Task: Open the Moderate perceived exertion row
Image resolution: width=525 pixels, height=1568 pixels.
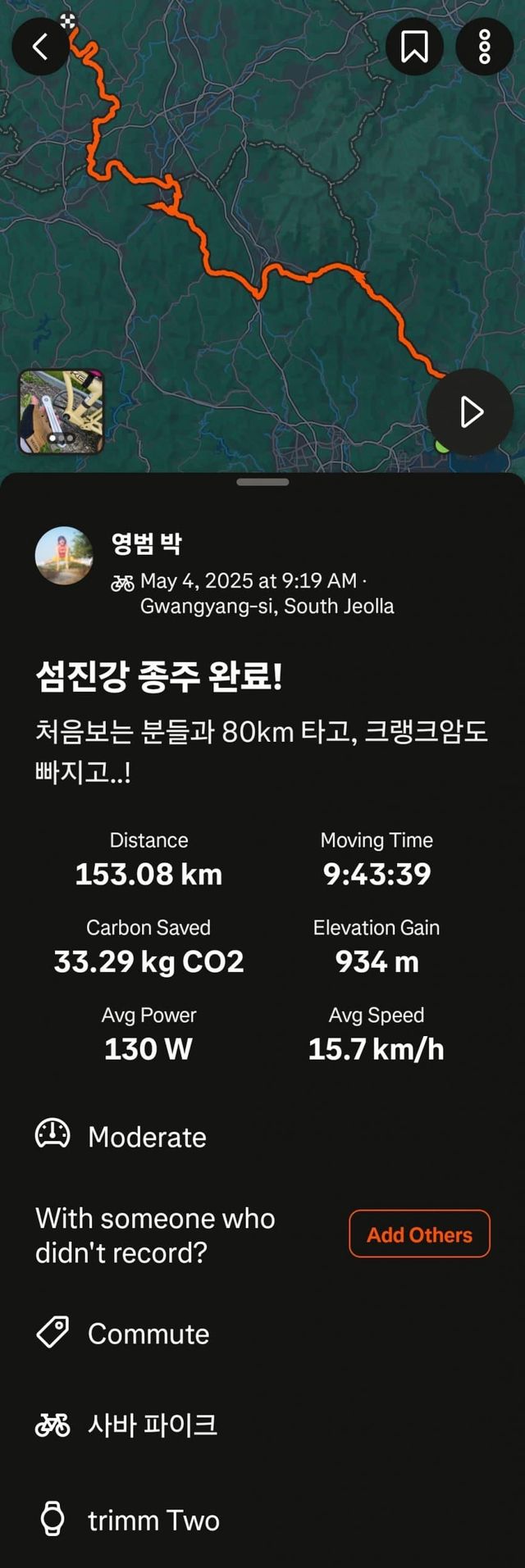Action: tap(147, 1137)
